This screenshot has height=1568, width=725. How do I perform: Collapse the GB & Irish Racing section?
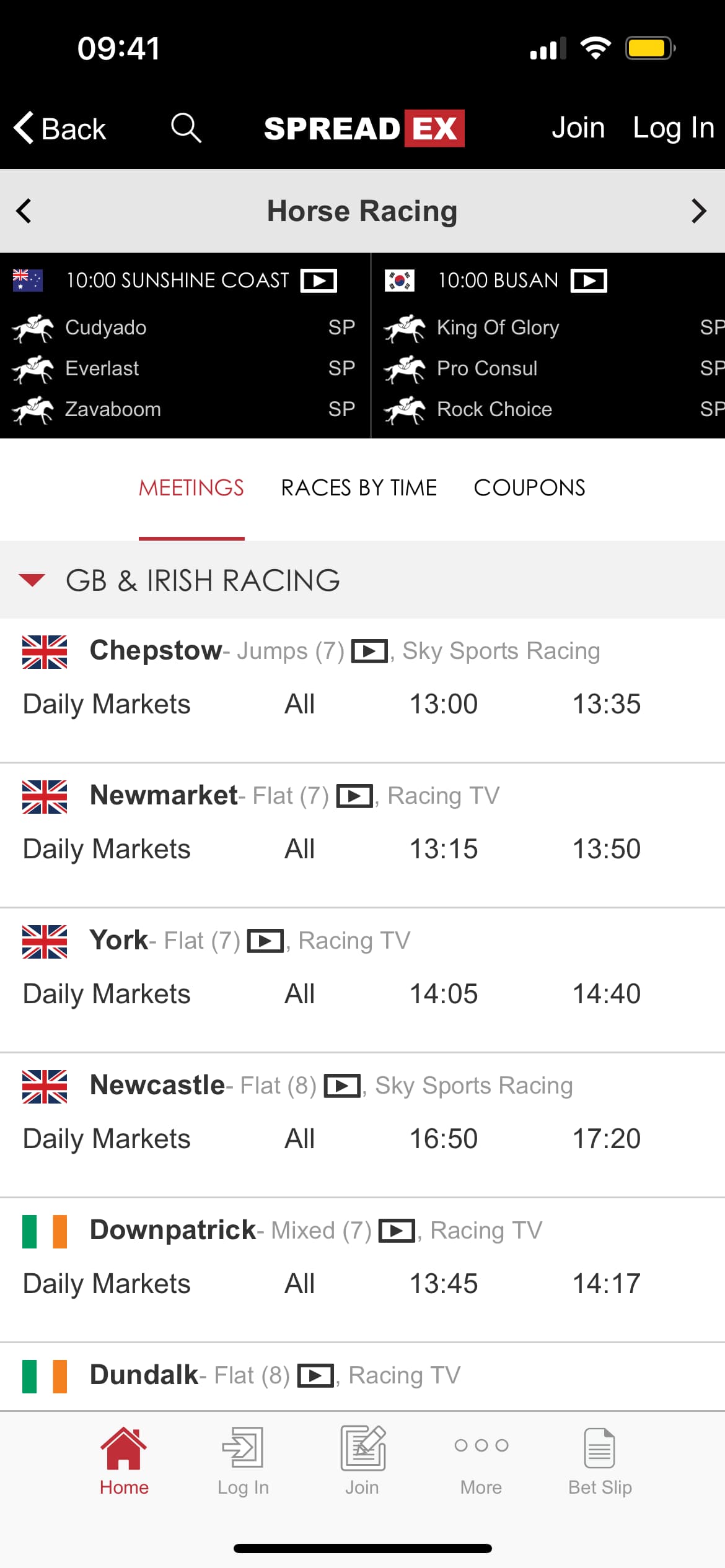click(x=32, y=580)
